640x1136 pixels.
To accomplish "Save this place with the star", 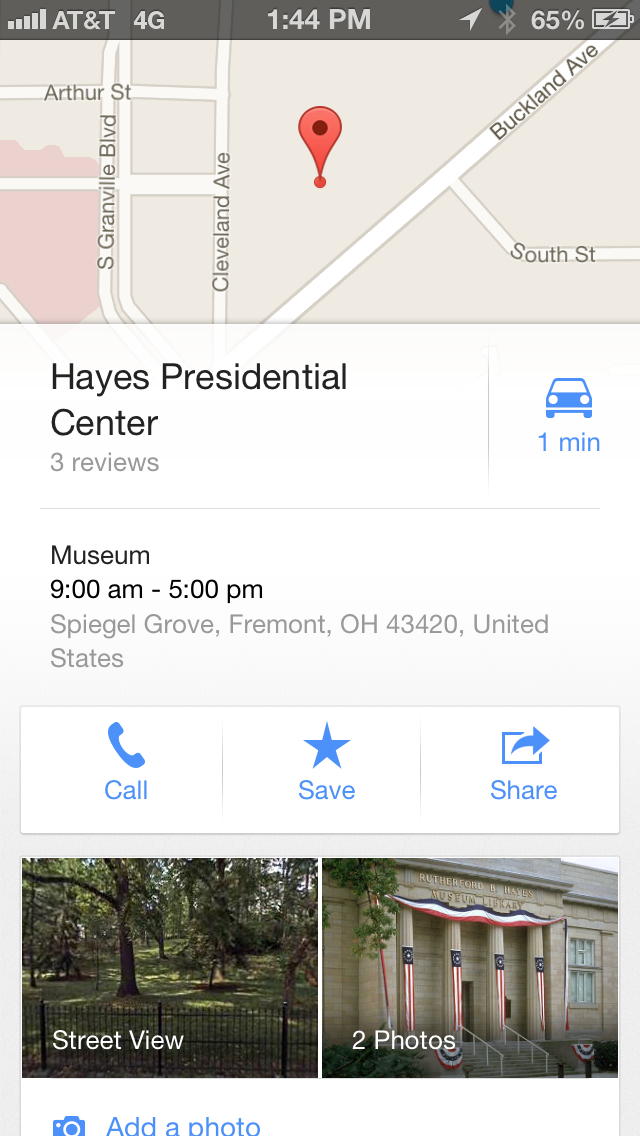I will (326, 764).
